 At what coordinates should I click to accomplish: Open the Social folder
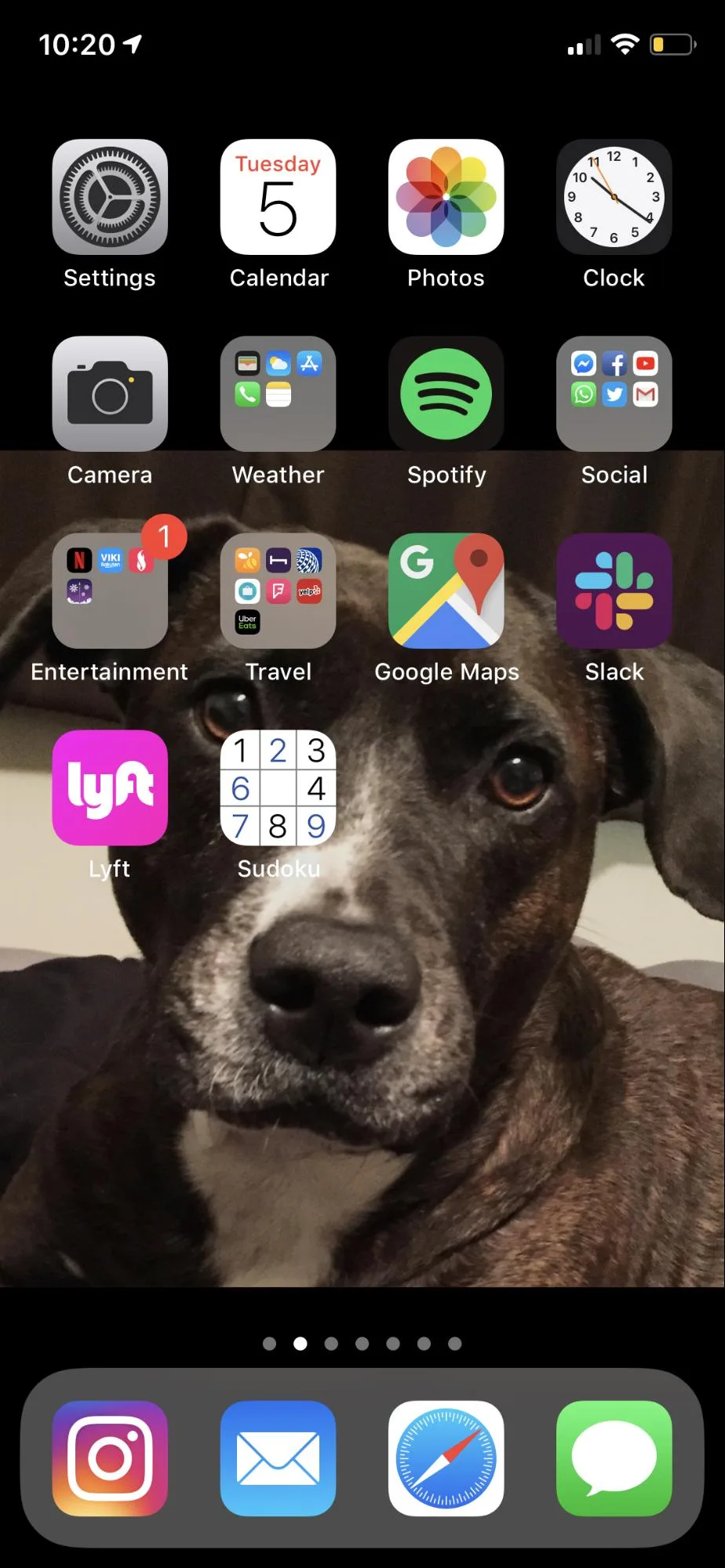coord(614,394)
